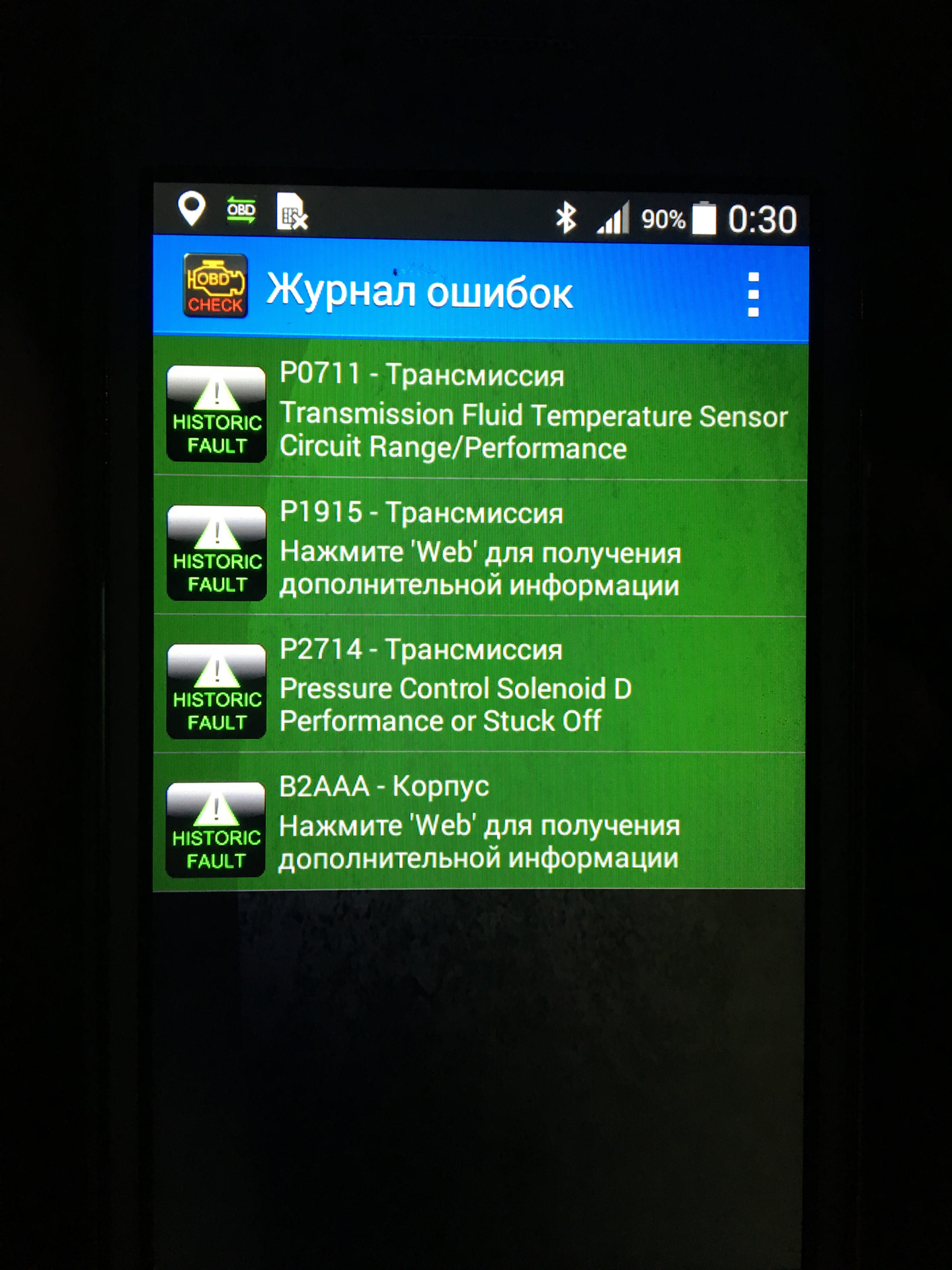Select the P1915 transmission fault row
Image resolution: width=952 pixels, height=1270 pixels.
tap(479, 549)
